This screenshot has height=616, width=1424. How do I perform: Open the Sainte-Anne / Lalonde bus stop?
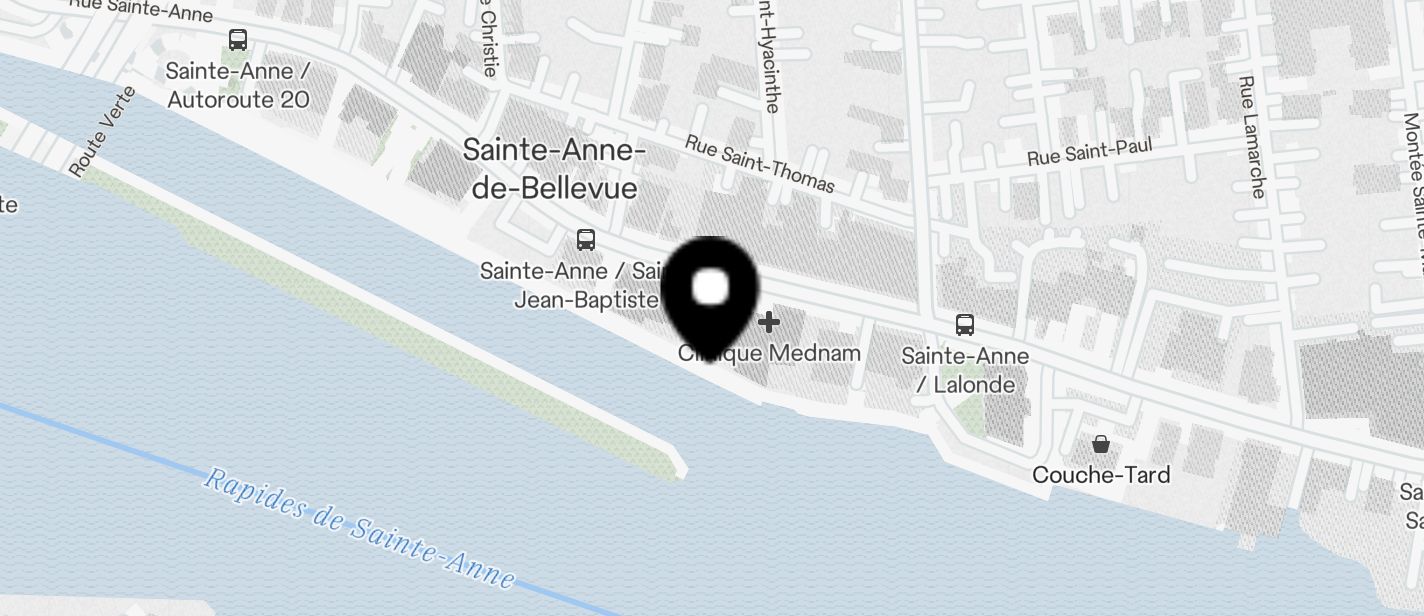click(964, 324)
